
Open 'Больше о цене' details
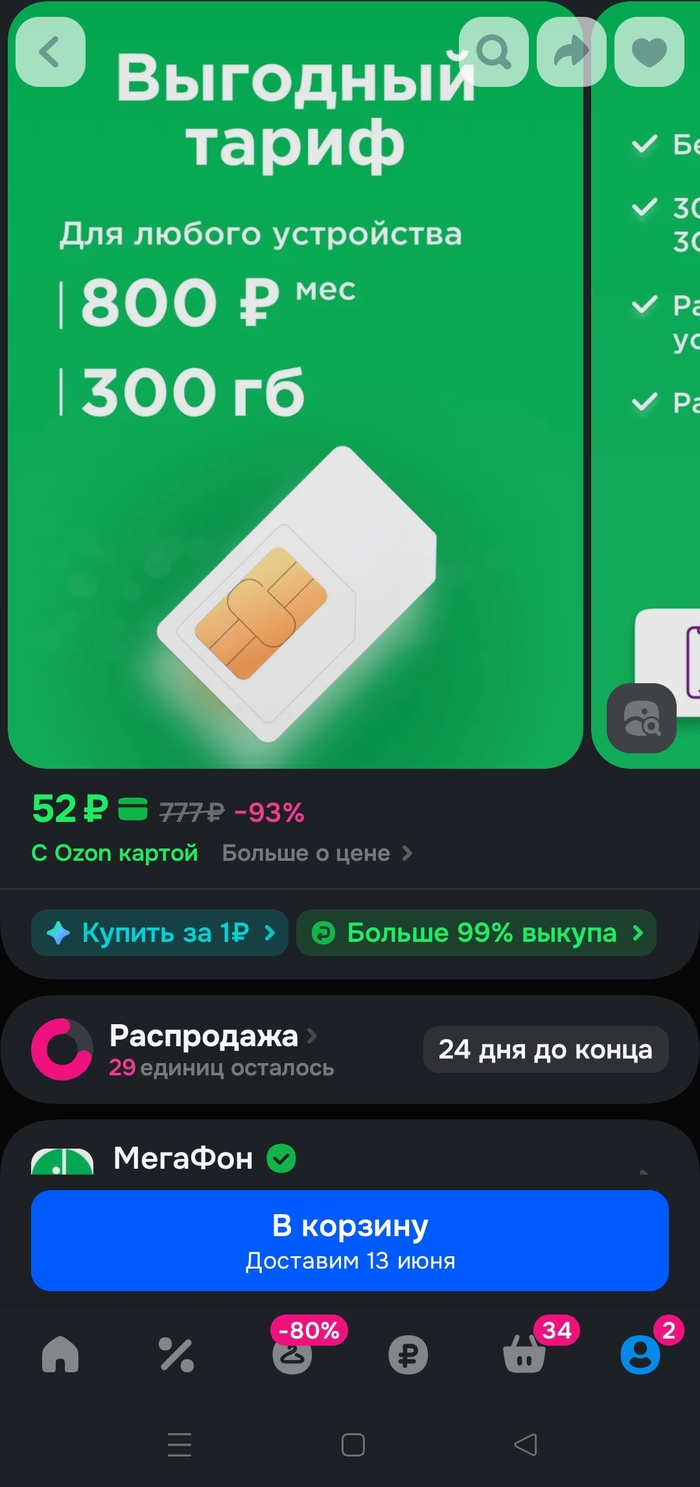click(x=316, y=853)
